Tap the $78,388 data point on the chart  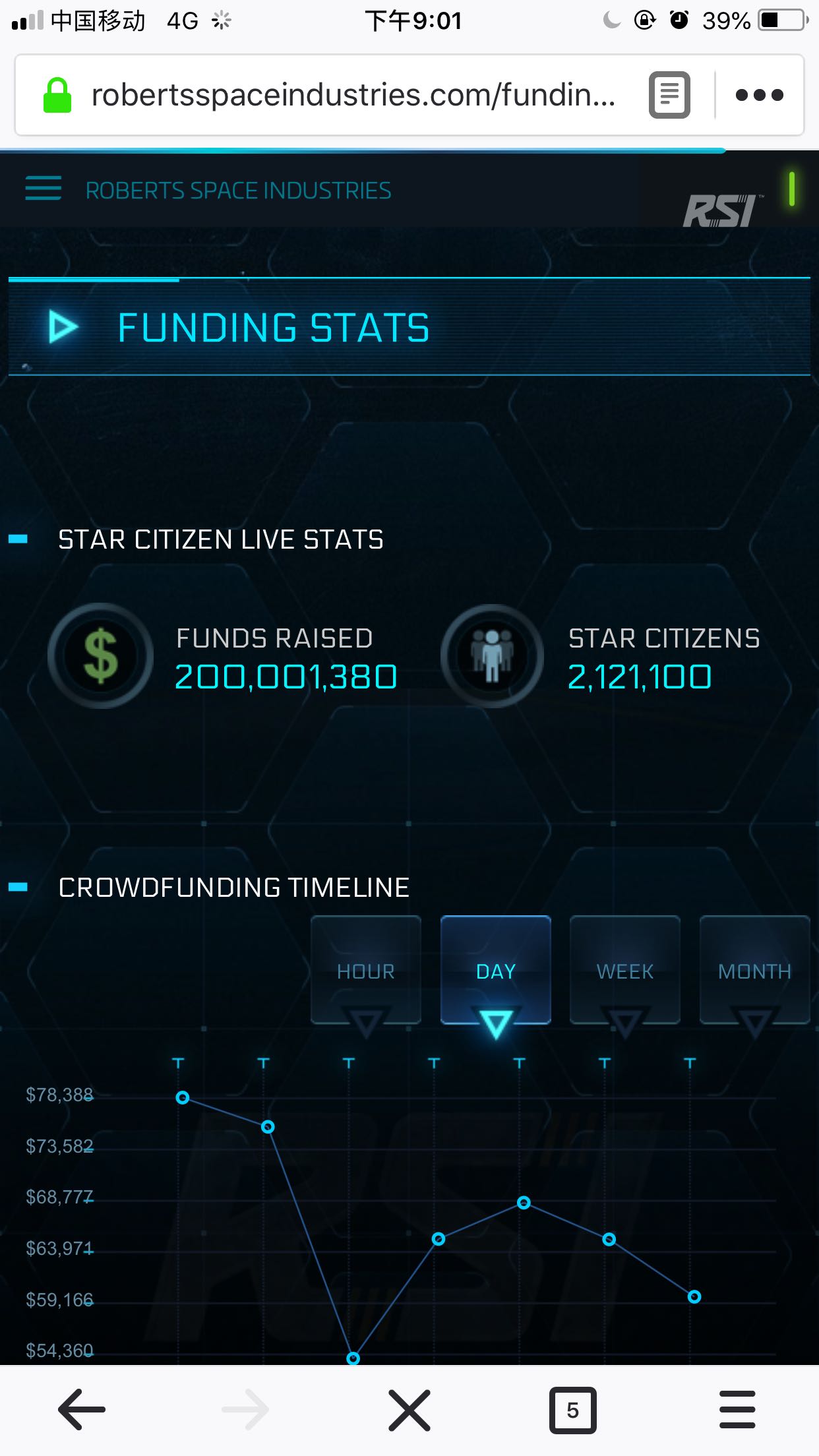coord(183,1097)
